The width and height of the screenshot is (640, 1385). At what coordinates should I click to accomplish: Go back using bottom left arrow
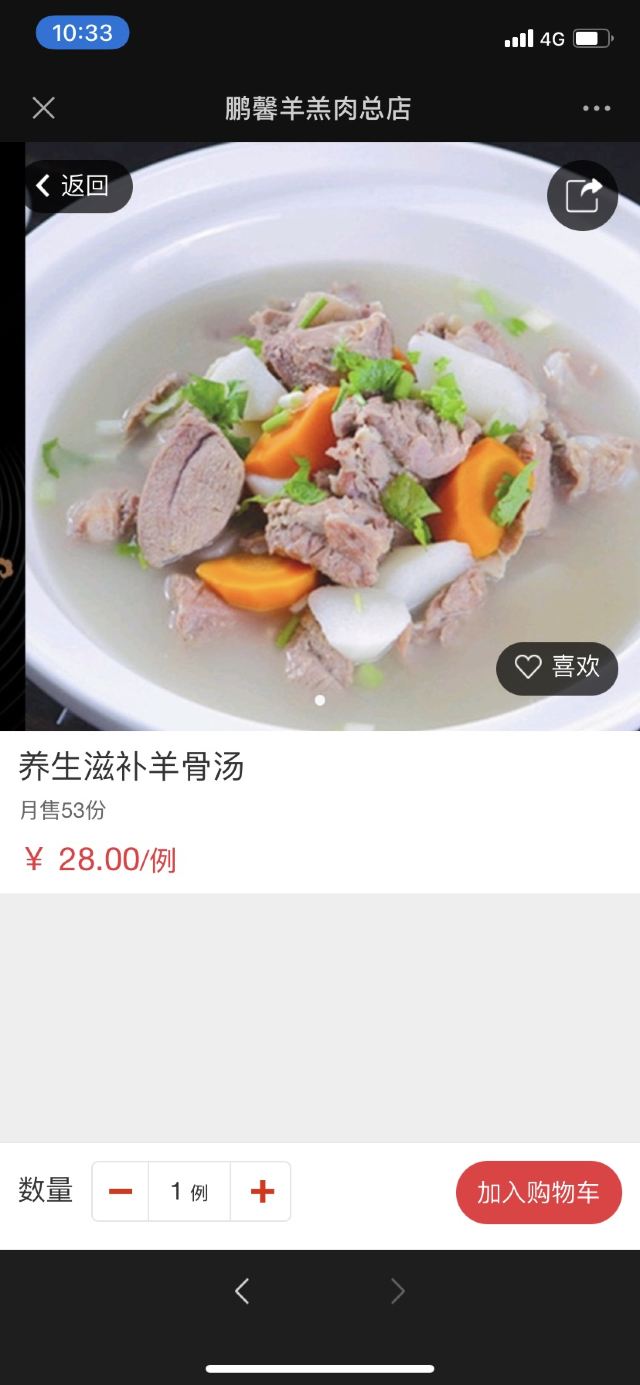(x=242, y=1291)
